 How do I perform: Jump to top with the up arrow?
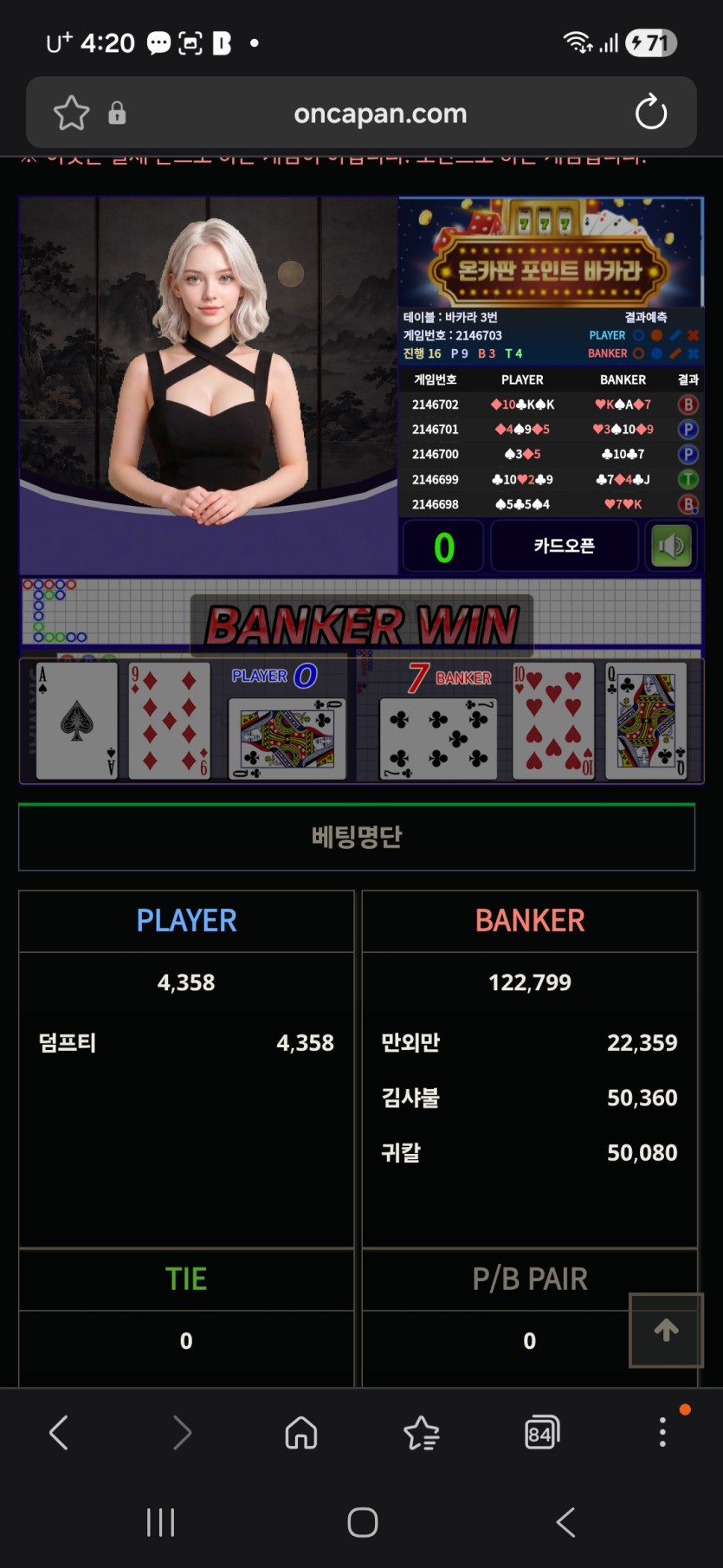pyautogui.click(x=666, y=1331)
